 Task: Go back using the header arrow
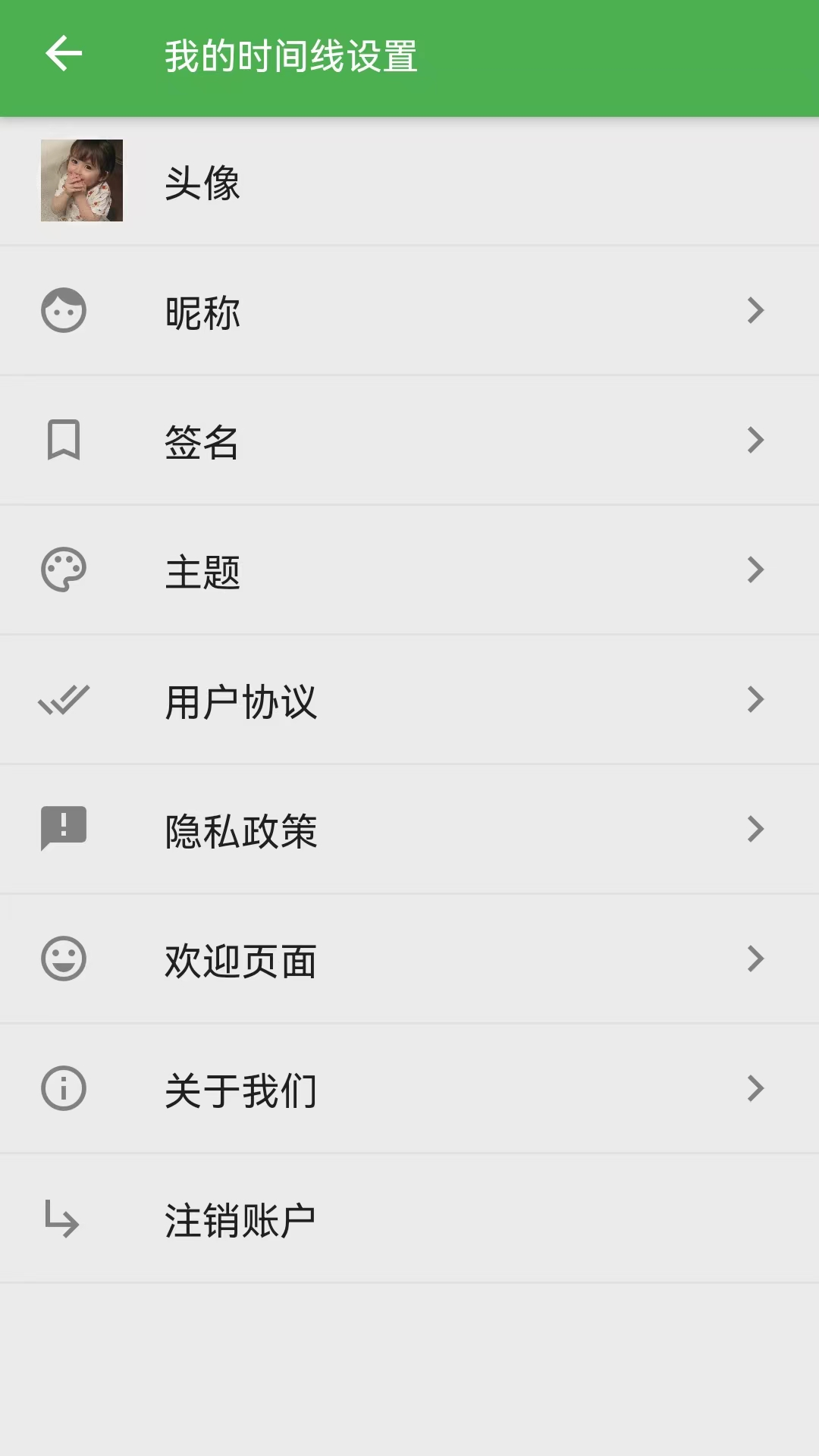tap(64, 55)
